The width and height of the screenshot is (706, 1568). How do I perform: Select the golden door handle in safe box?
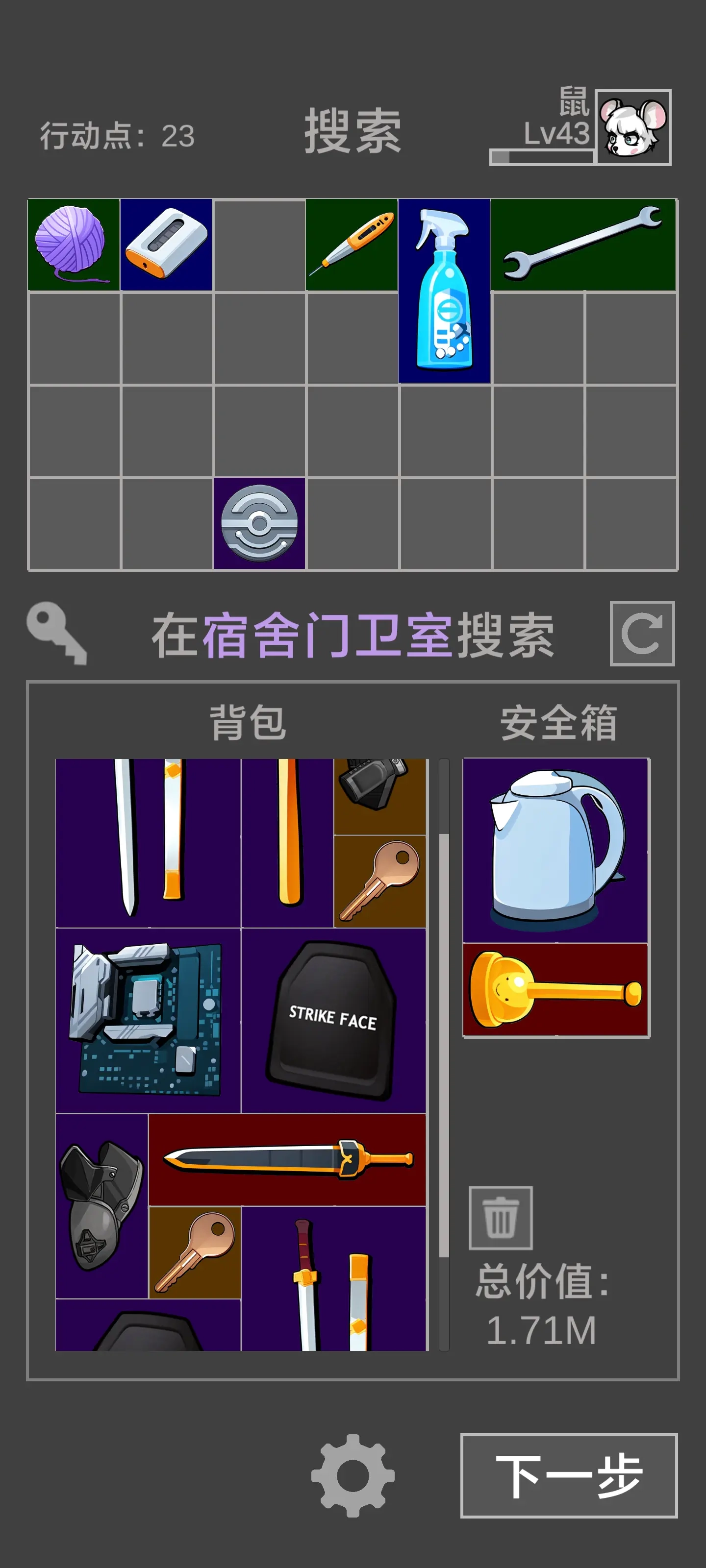tap(555, 989)
